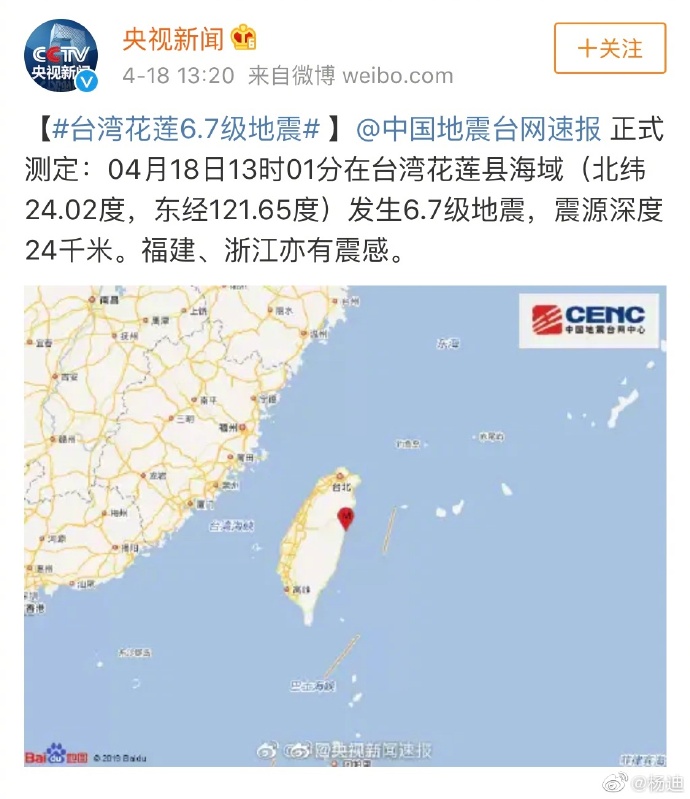Follow the 央视新闻 account
690x799 pixels.
coord(609,48)
